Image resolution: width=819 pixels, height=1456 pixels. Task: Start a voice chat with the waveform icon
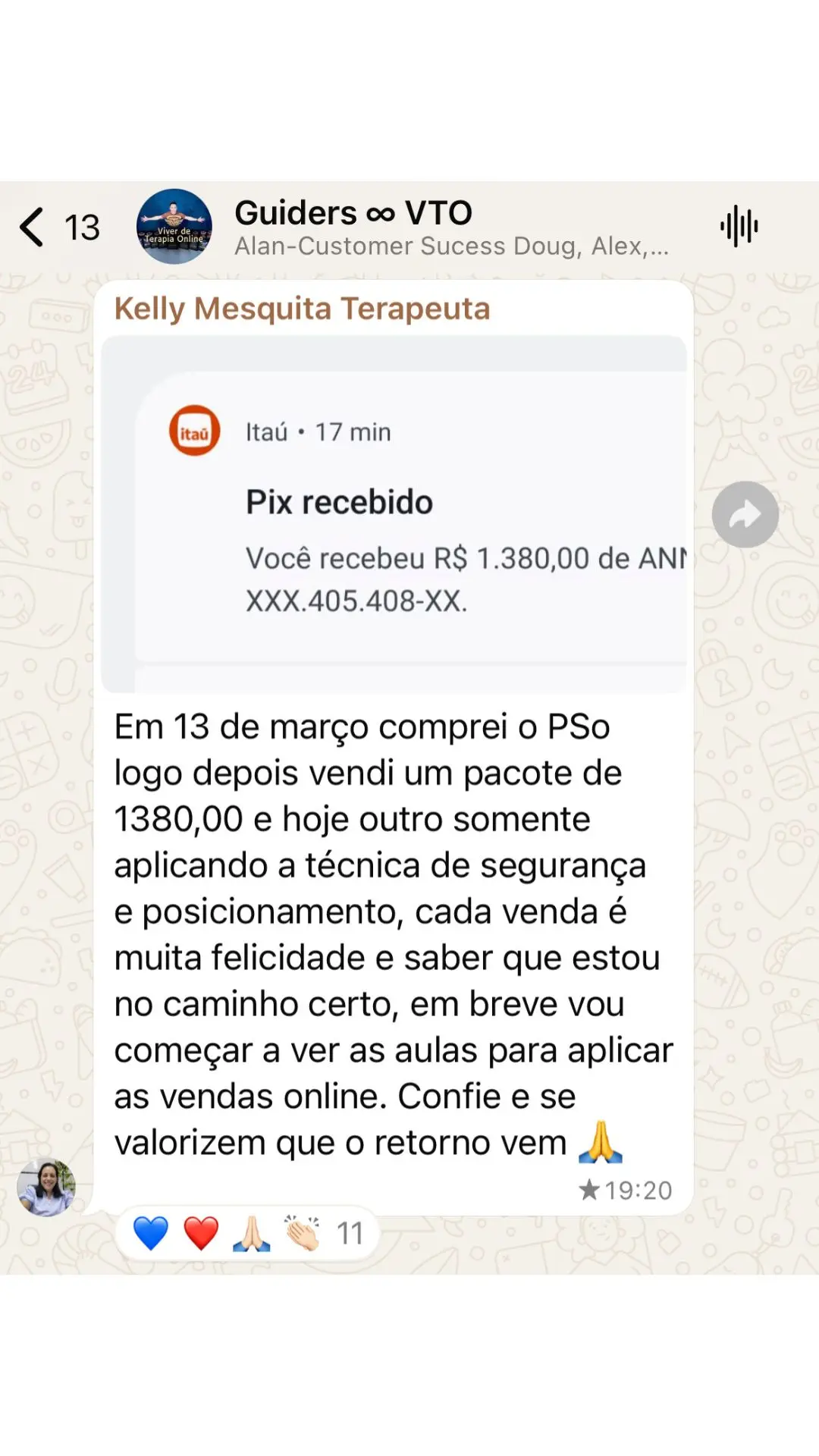pyautogui.click(x=739, y=227)
